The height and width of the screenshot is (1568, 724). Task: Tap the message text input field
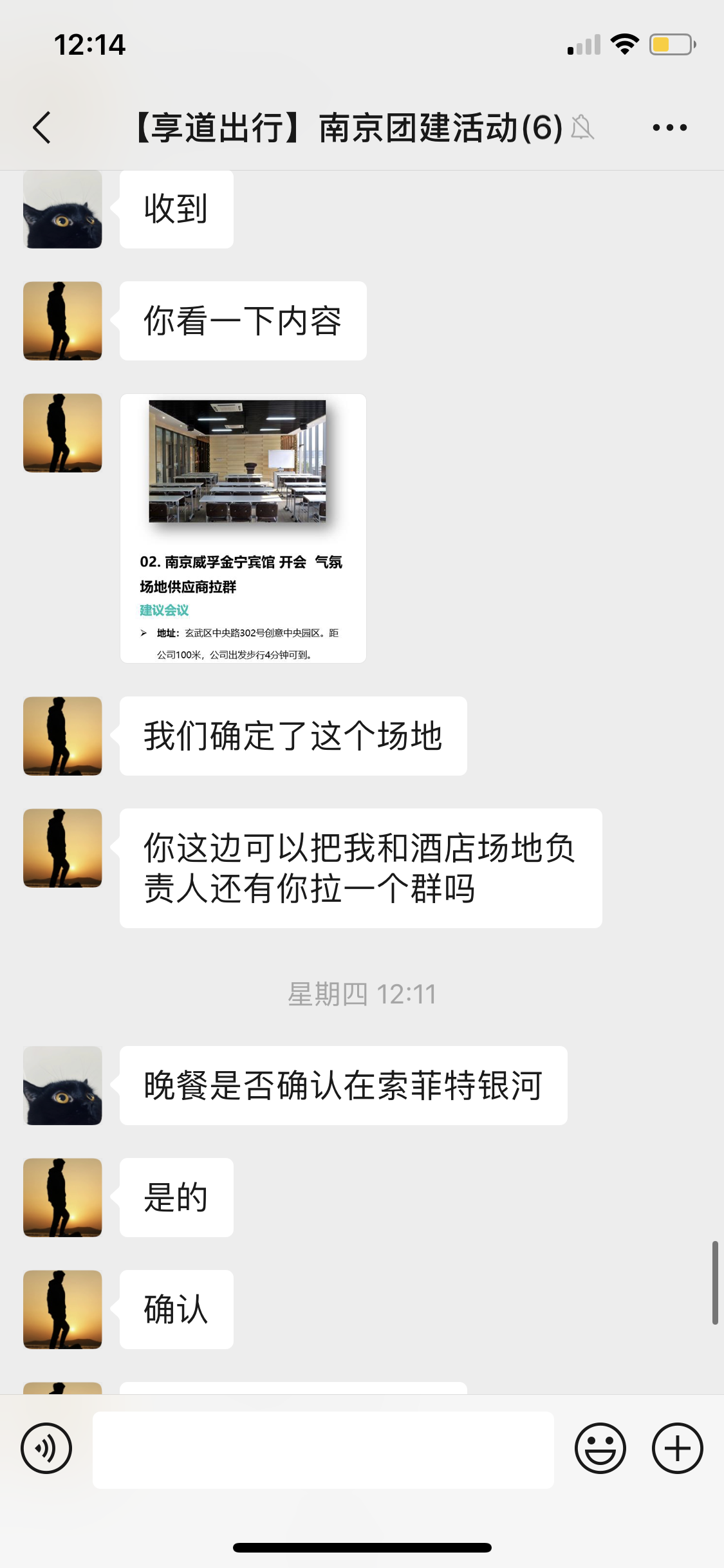pyautogui.click(x=323, y=1450)
